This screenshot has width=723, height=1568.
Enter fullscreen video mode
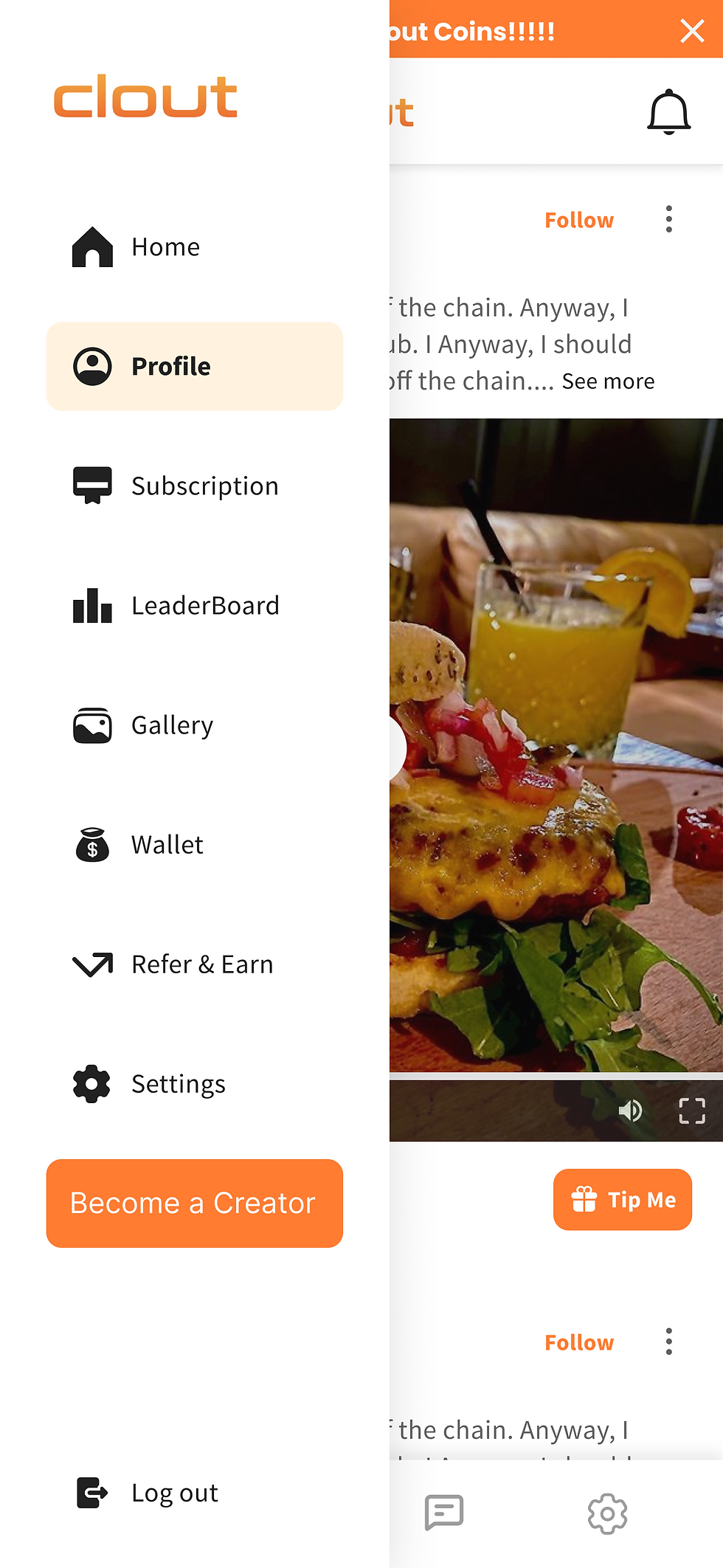692,1111
